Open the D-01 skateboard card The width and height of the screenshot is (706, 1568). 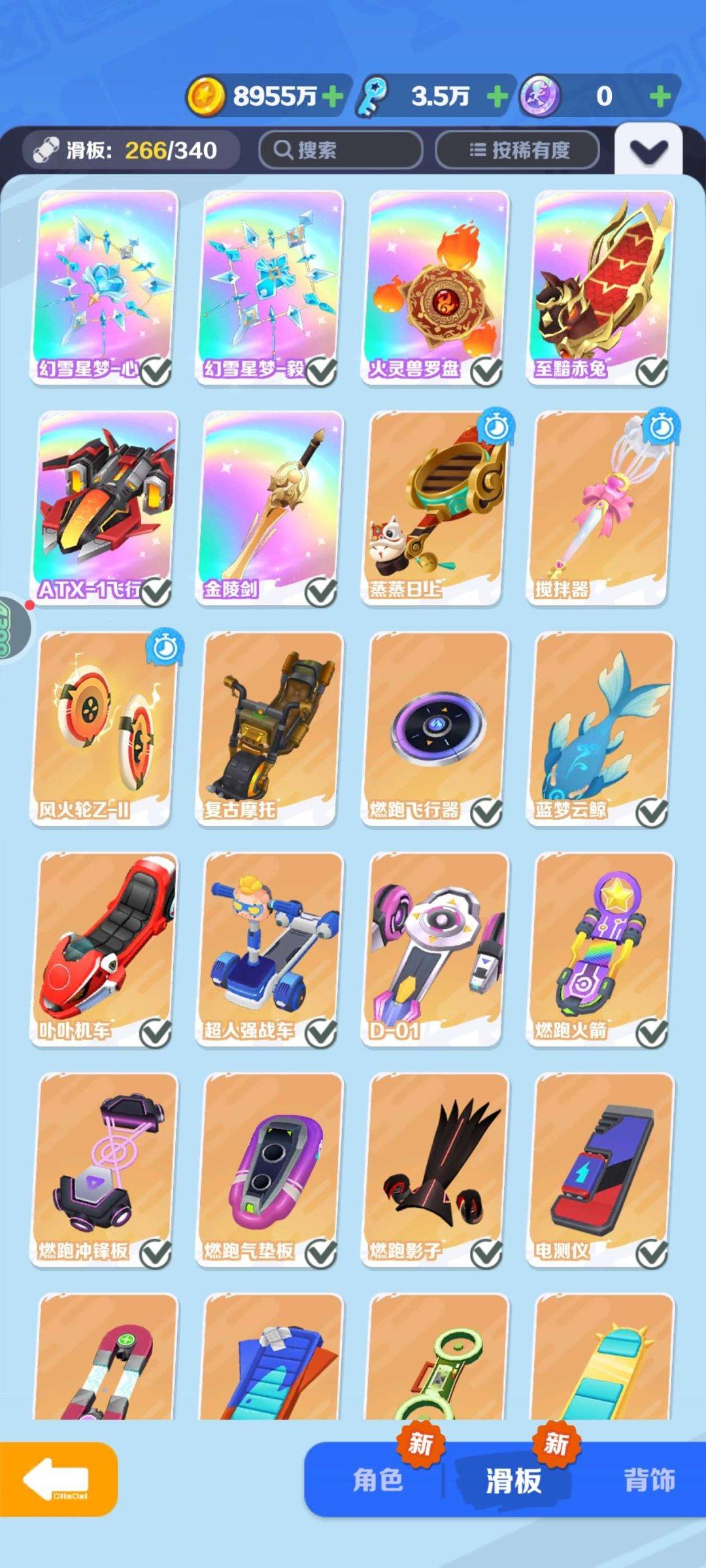(436, 949)
